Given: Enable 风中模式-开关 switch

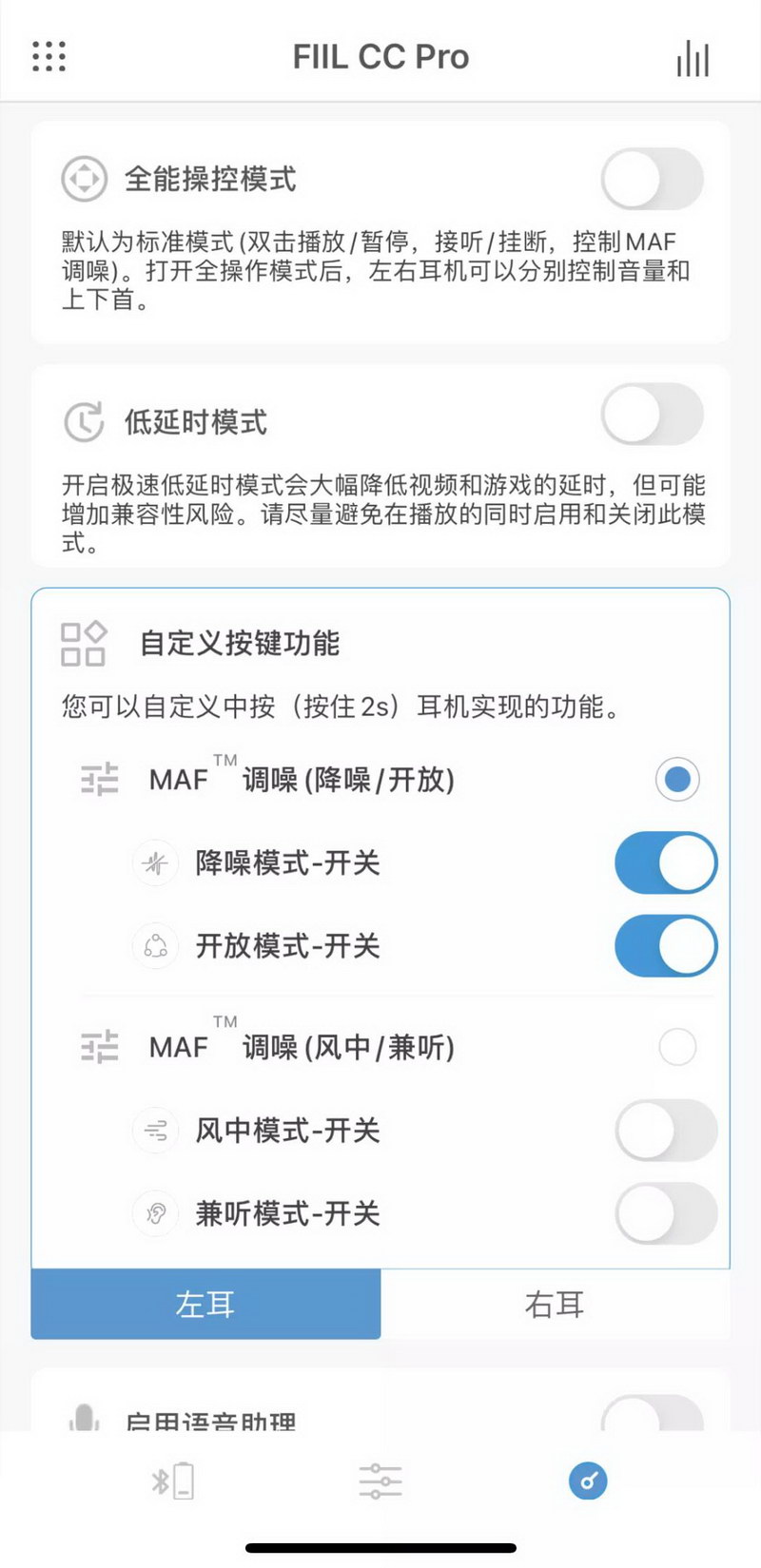Looking at the screenshot, I should [666, 1131].
